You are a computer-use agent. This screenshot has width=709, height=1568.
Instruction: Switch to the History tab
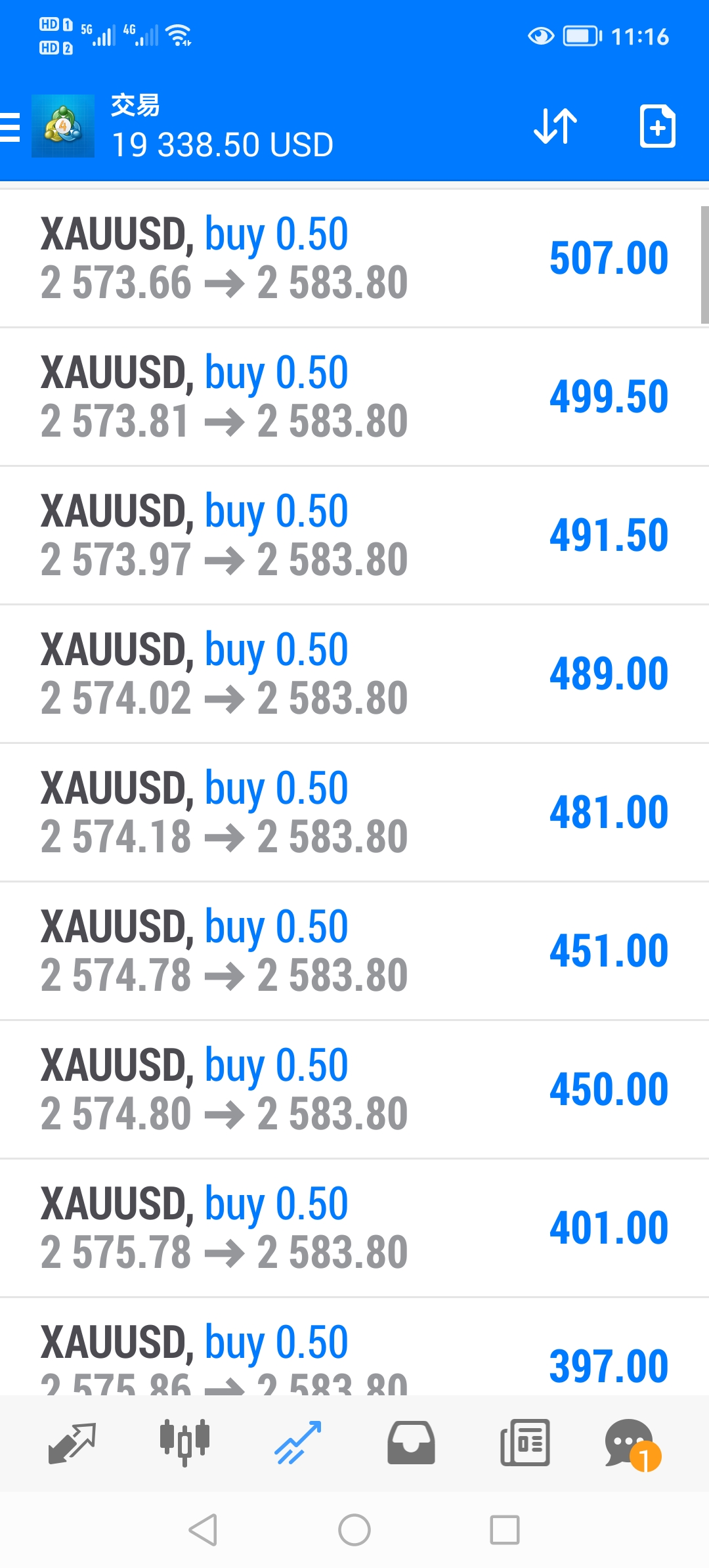click(411, 1443)
